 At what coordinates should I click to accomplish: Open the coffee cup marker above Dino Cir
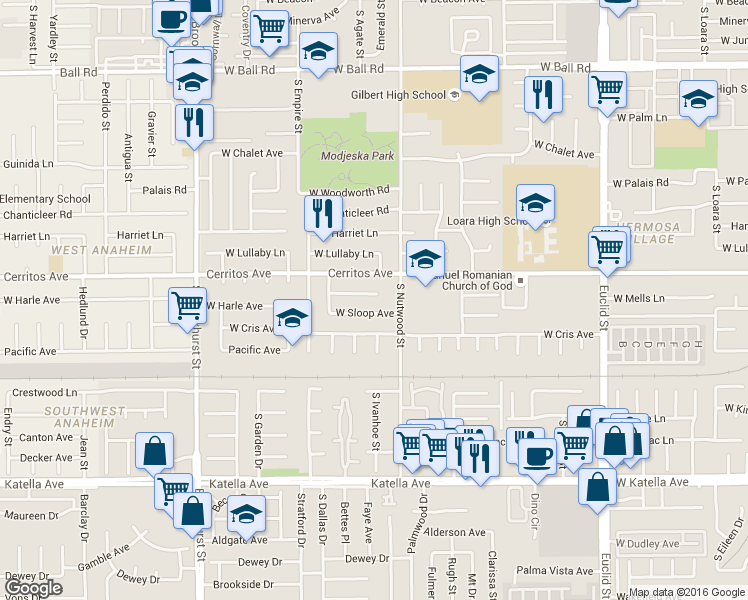click(x=538, y=455)
